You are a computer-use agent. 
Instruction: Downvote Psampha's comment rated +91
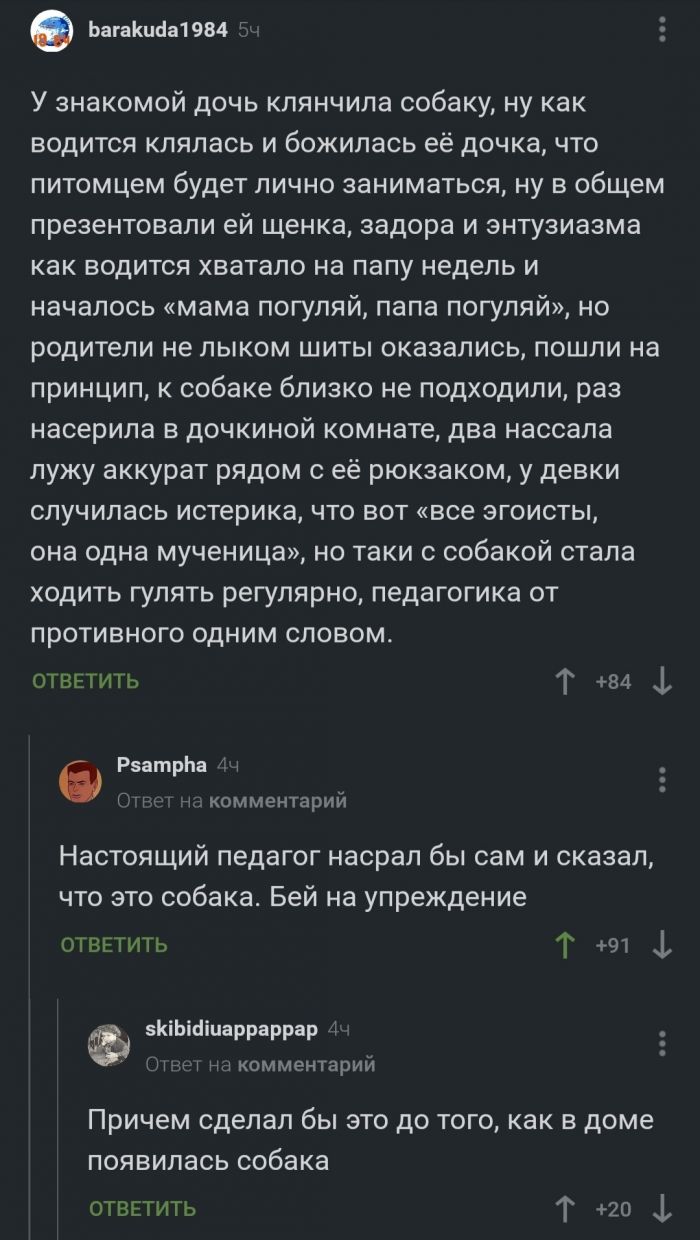pyautogui.click(x=661, y=945)
